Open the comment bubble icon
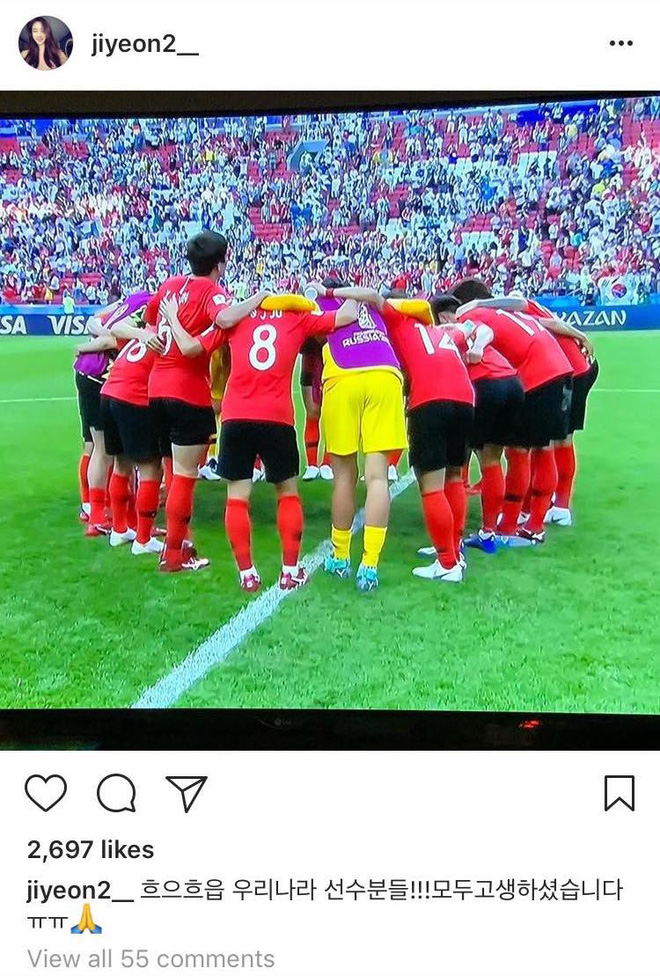Screen dimensions: 660x976 [116, 793]
